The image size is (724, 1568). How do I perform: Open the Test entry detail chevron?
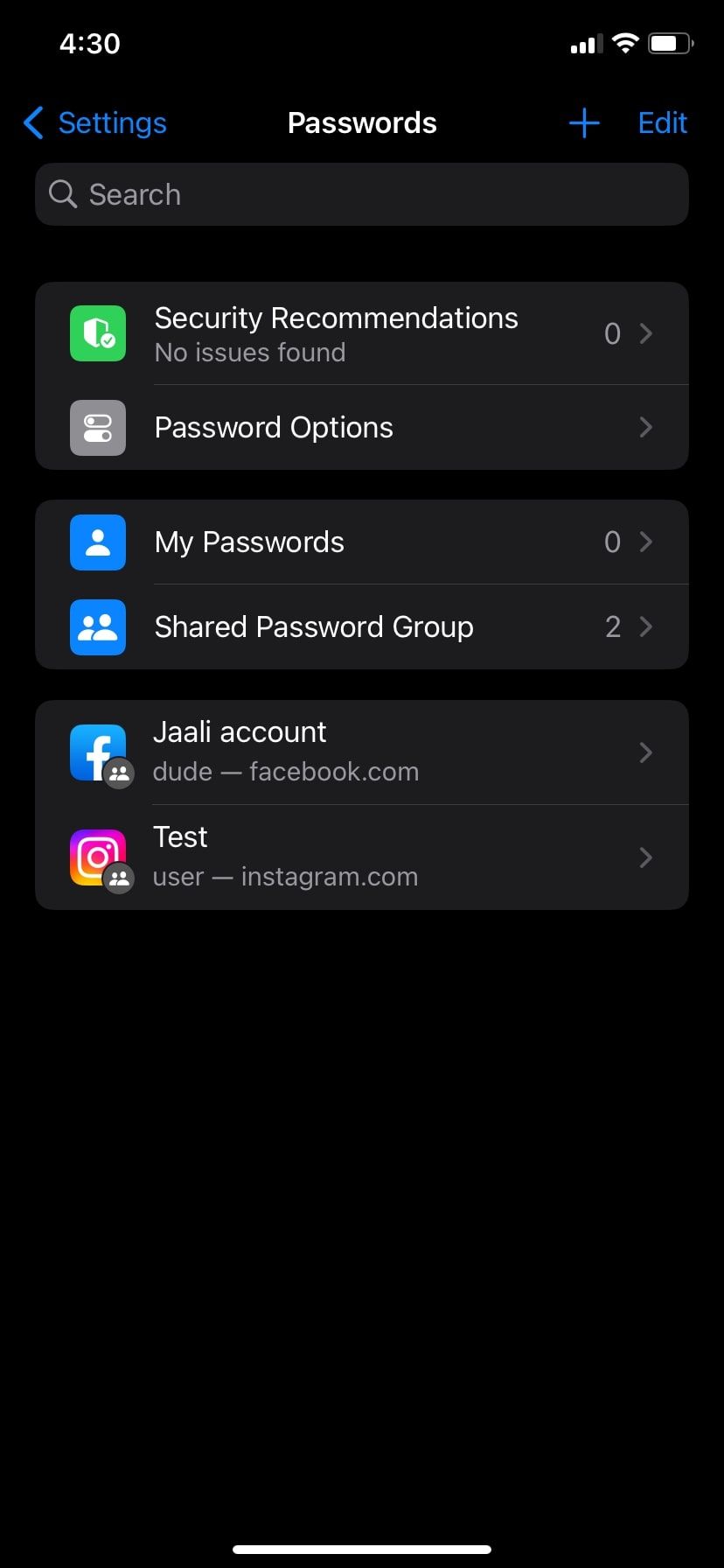pos(646,857)
